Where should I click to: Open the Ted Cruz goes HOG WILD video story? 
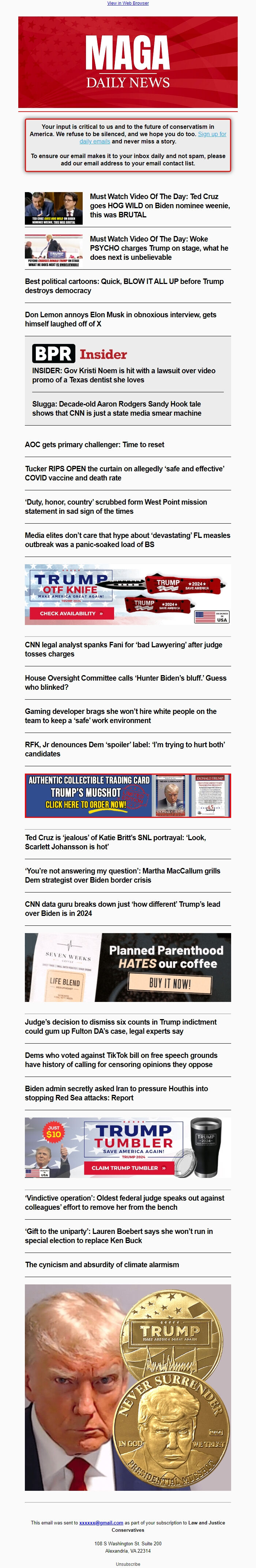159,206
